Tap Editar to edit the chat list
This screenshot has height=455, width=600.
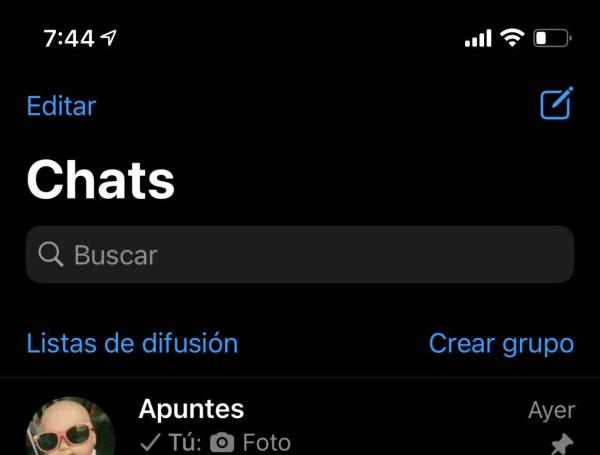pos(61,106)
